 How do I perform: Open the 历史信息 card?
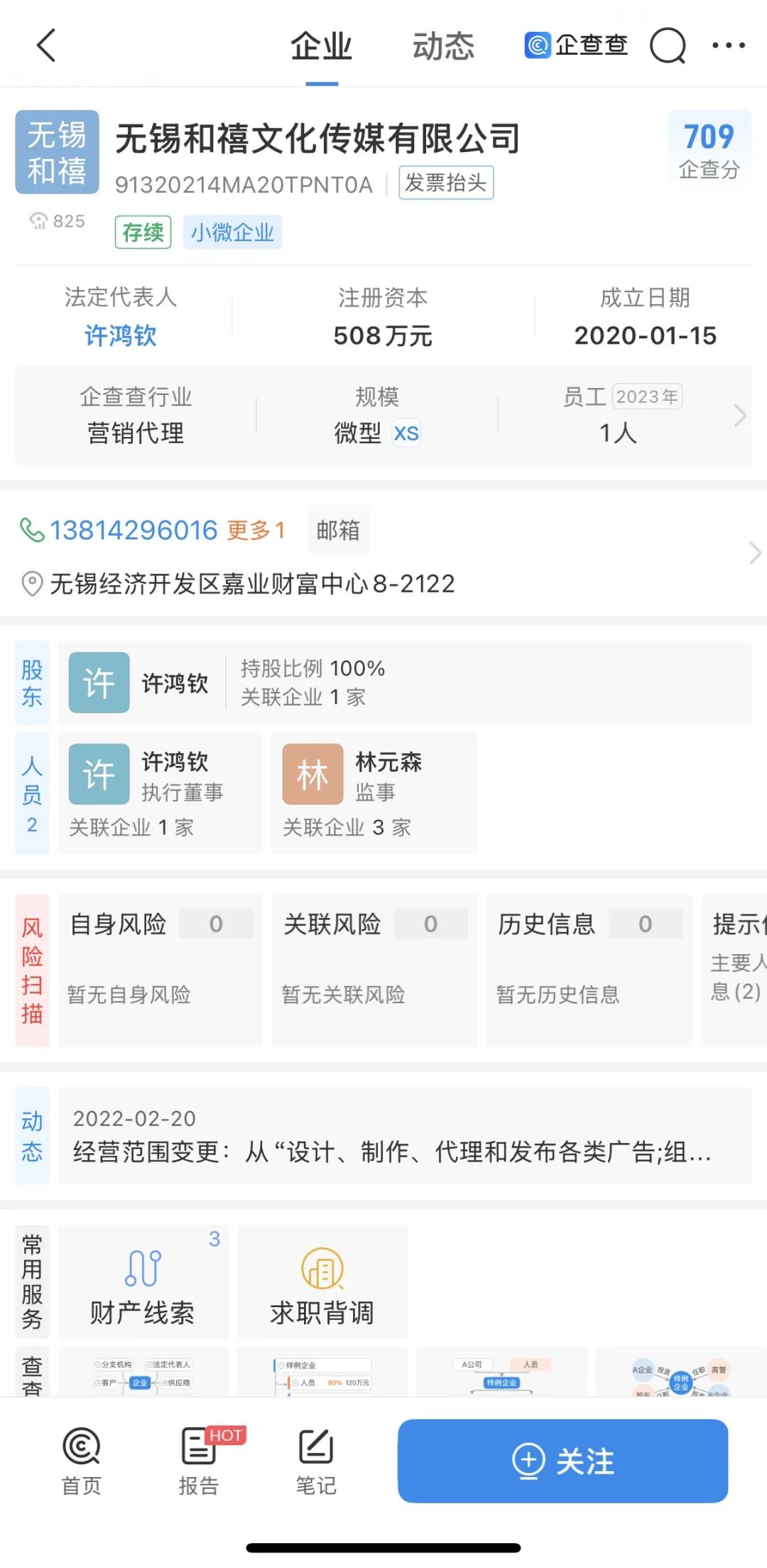point(589,970)
